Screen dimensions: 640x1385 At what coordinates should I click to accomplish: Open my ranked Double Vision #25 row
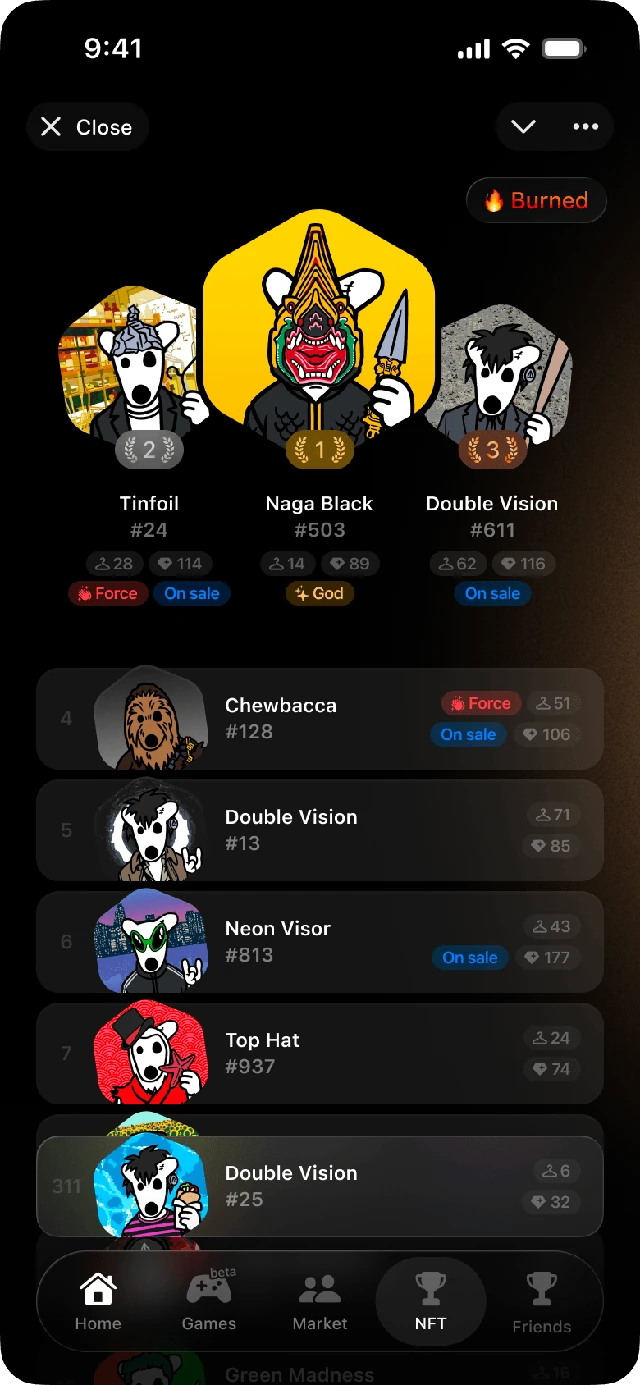(x=320, y=1186)
